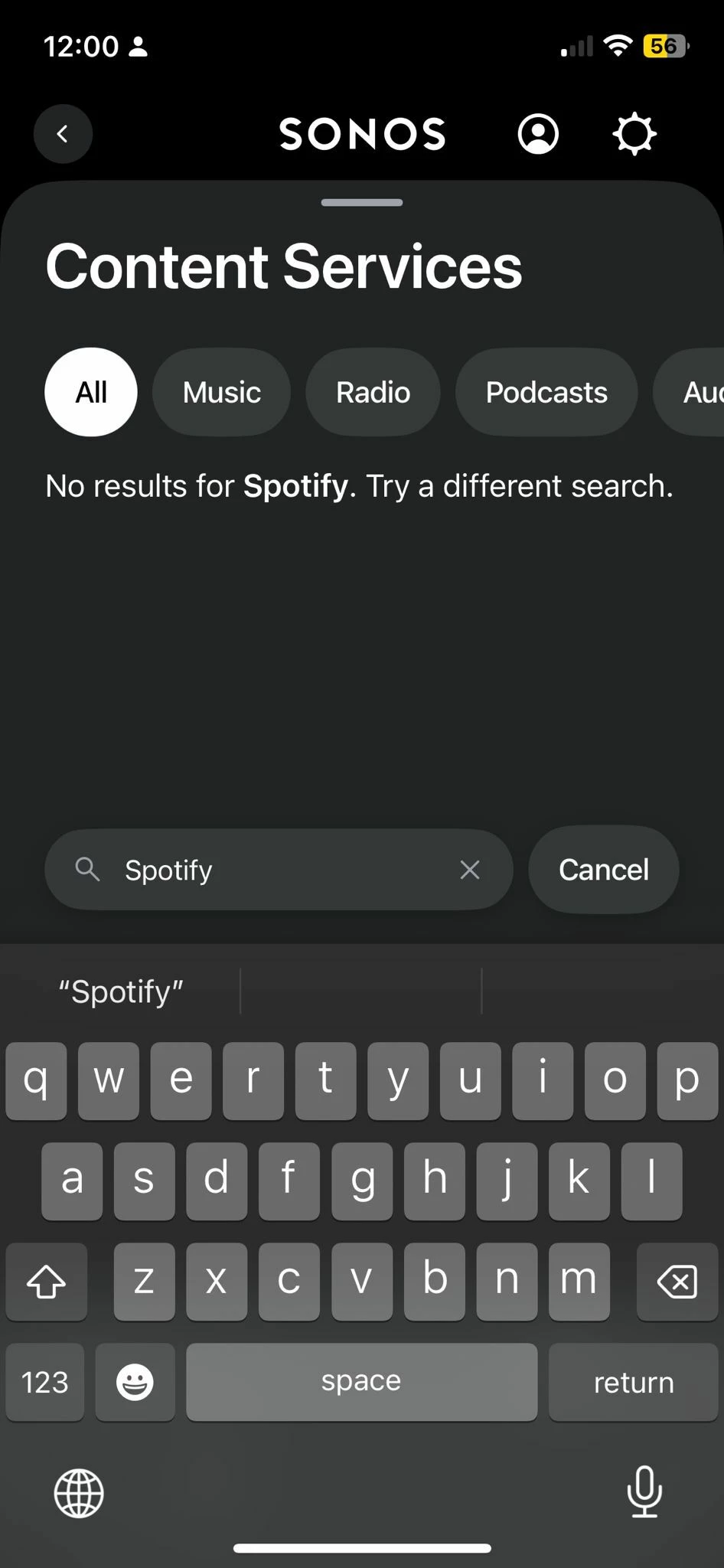724x1568 pixels.
Task: Show only Podcasts services
Action: 546,392
